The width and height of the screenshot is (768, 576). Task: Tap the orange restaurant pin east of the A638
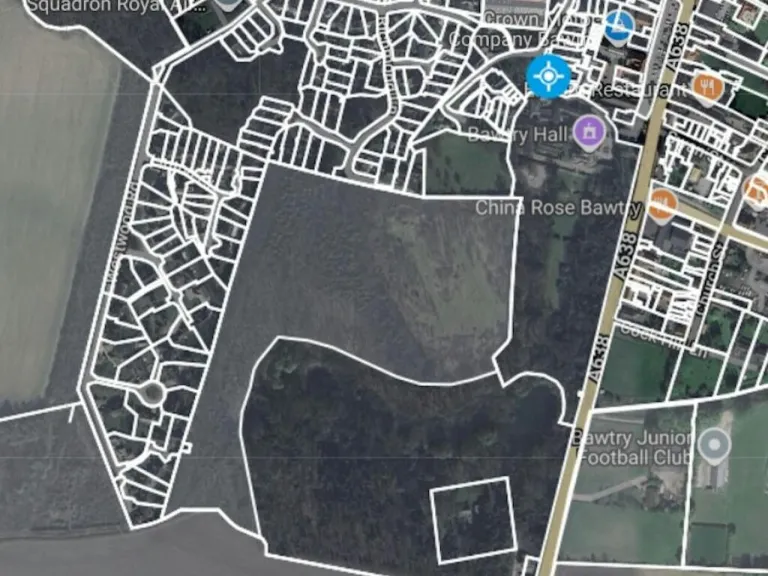[x=708, y=88]
